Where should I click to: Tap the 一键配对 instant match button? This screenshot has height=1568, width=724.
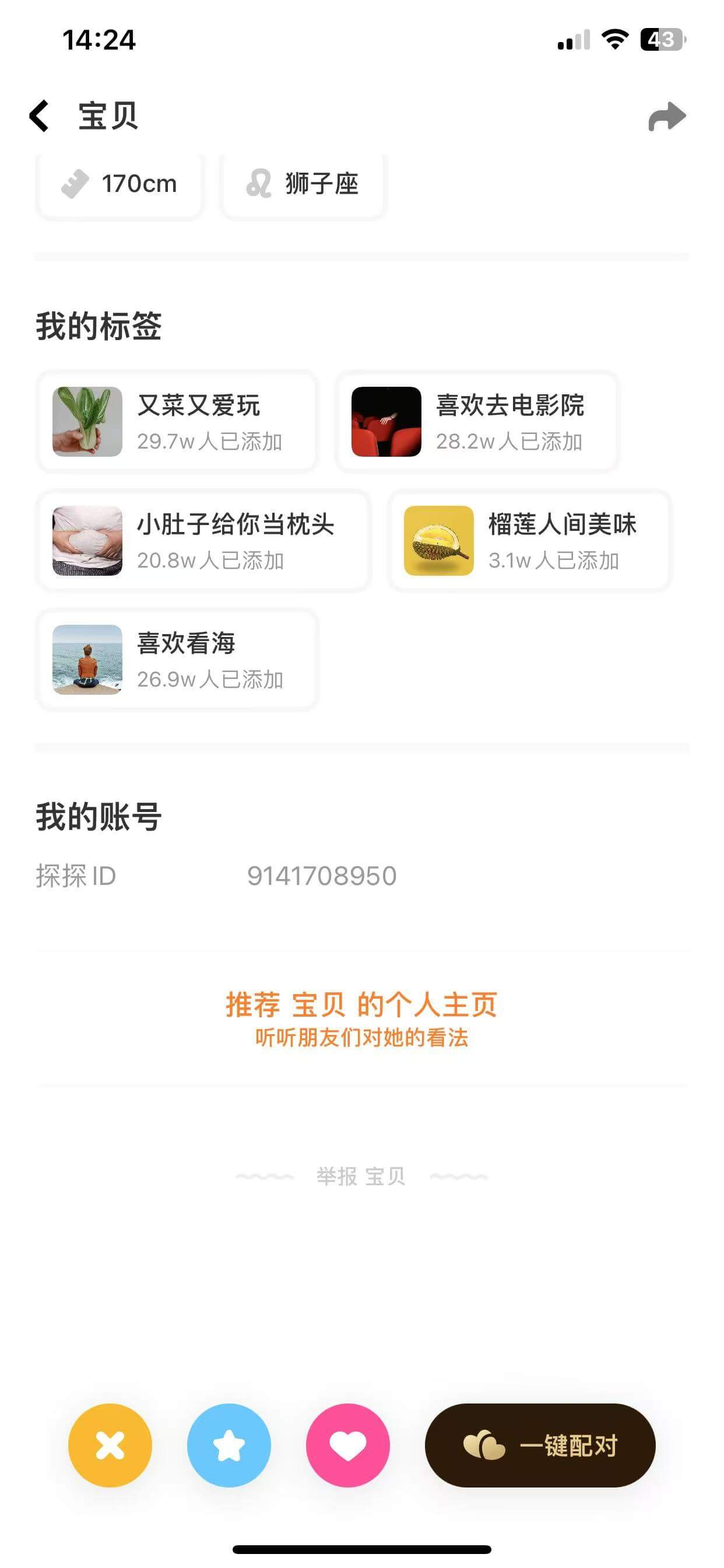(540, 1445)
